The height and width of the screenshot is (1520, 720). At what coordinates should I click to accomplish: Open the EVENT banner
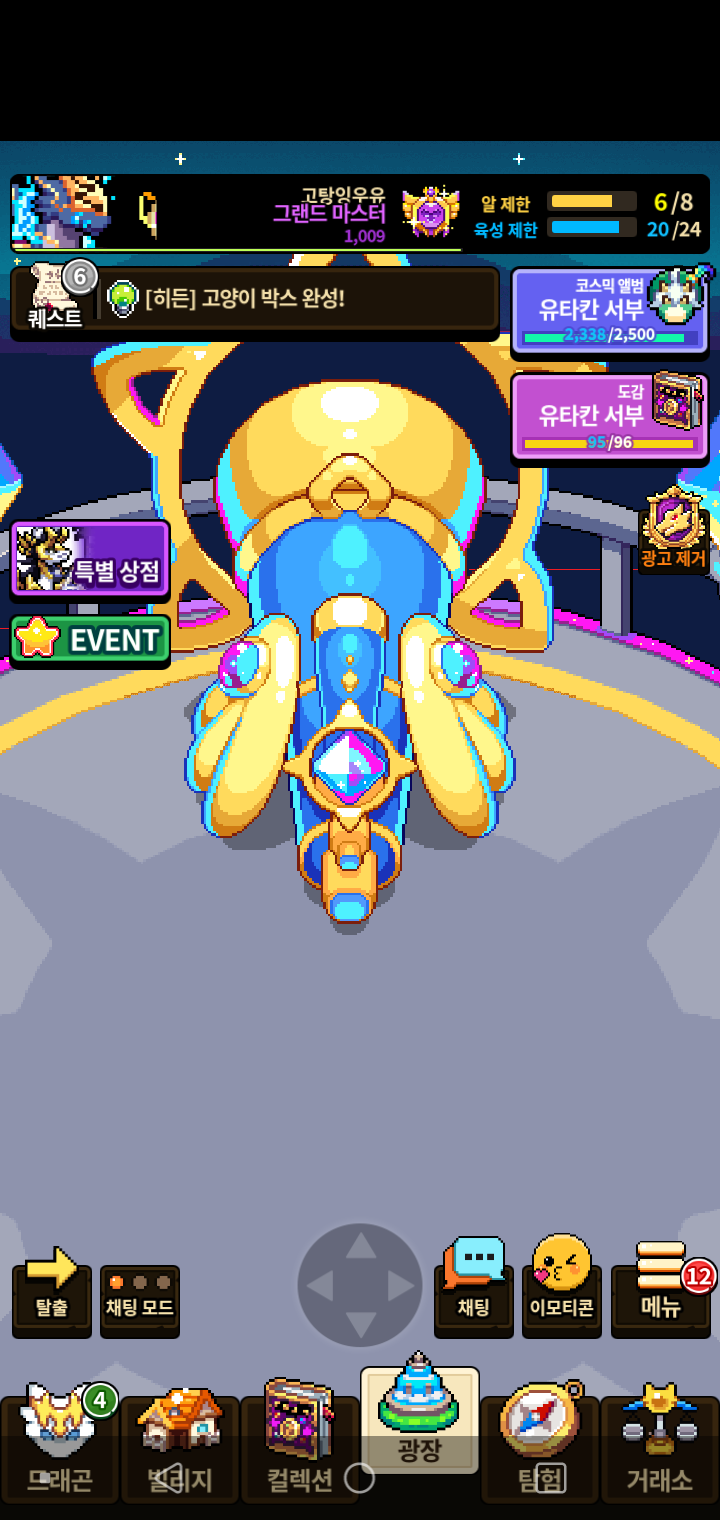[x=90, y=639]
